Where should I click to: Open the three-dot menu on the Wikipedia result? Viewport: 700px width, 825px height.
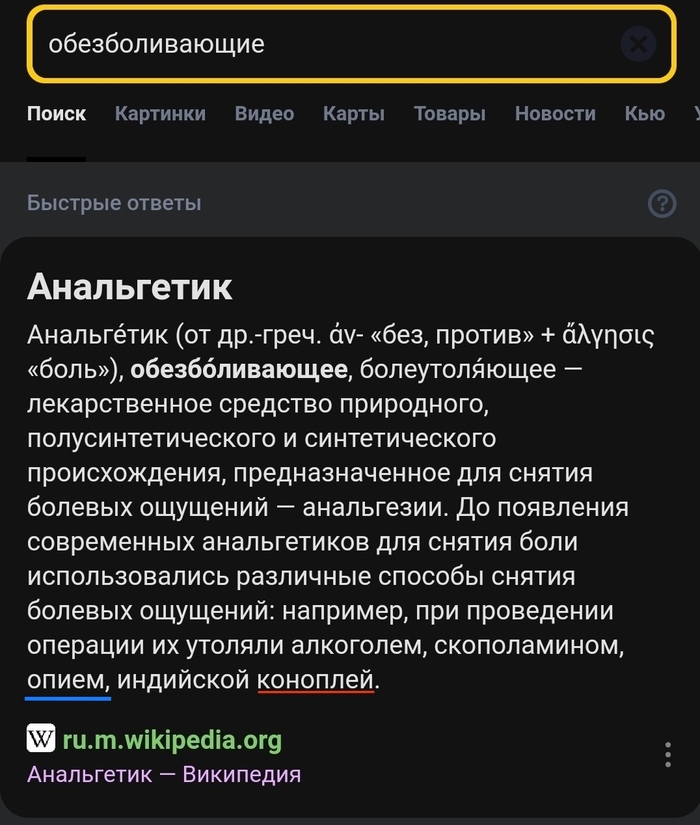[x=668, y=755]
